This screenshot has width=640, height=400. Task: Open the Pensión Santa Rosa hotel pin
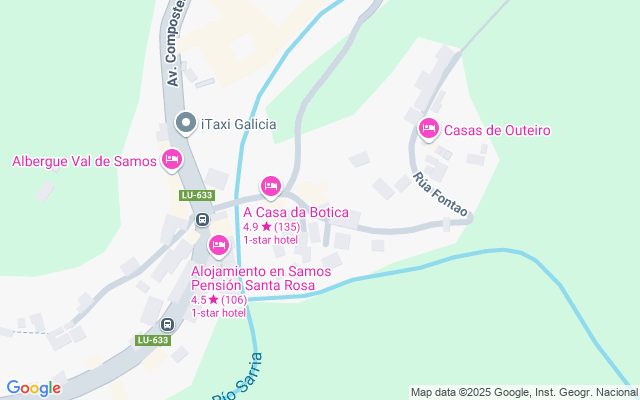coord(218,244)
